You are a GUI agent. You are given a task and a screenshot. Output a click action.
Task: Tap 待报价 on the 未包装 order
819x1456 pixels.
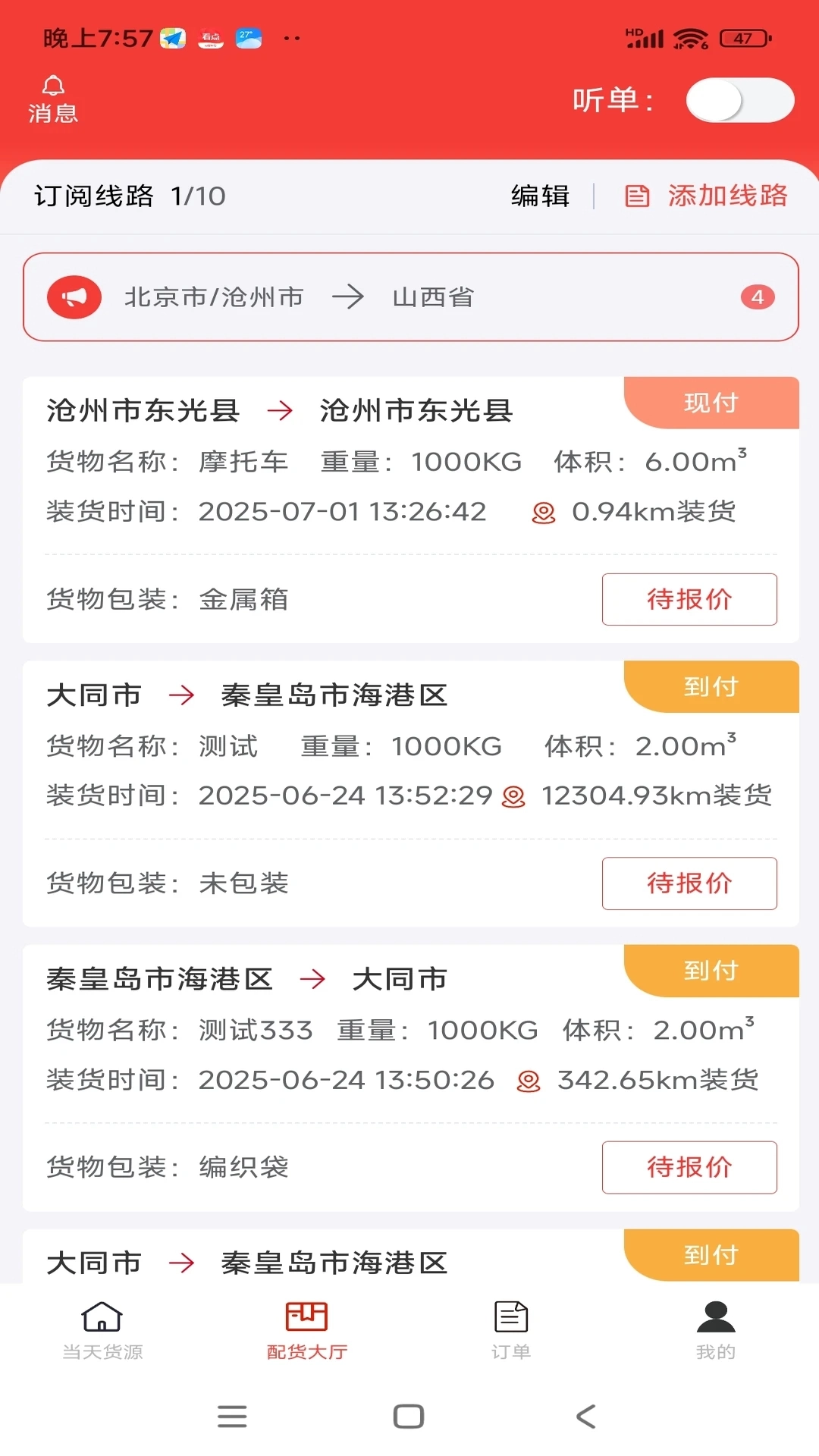689,883
